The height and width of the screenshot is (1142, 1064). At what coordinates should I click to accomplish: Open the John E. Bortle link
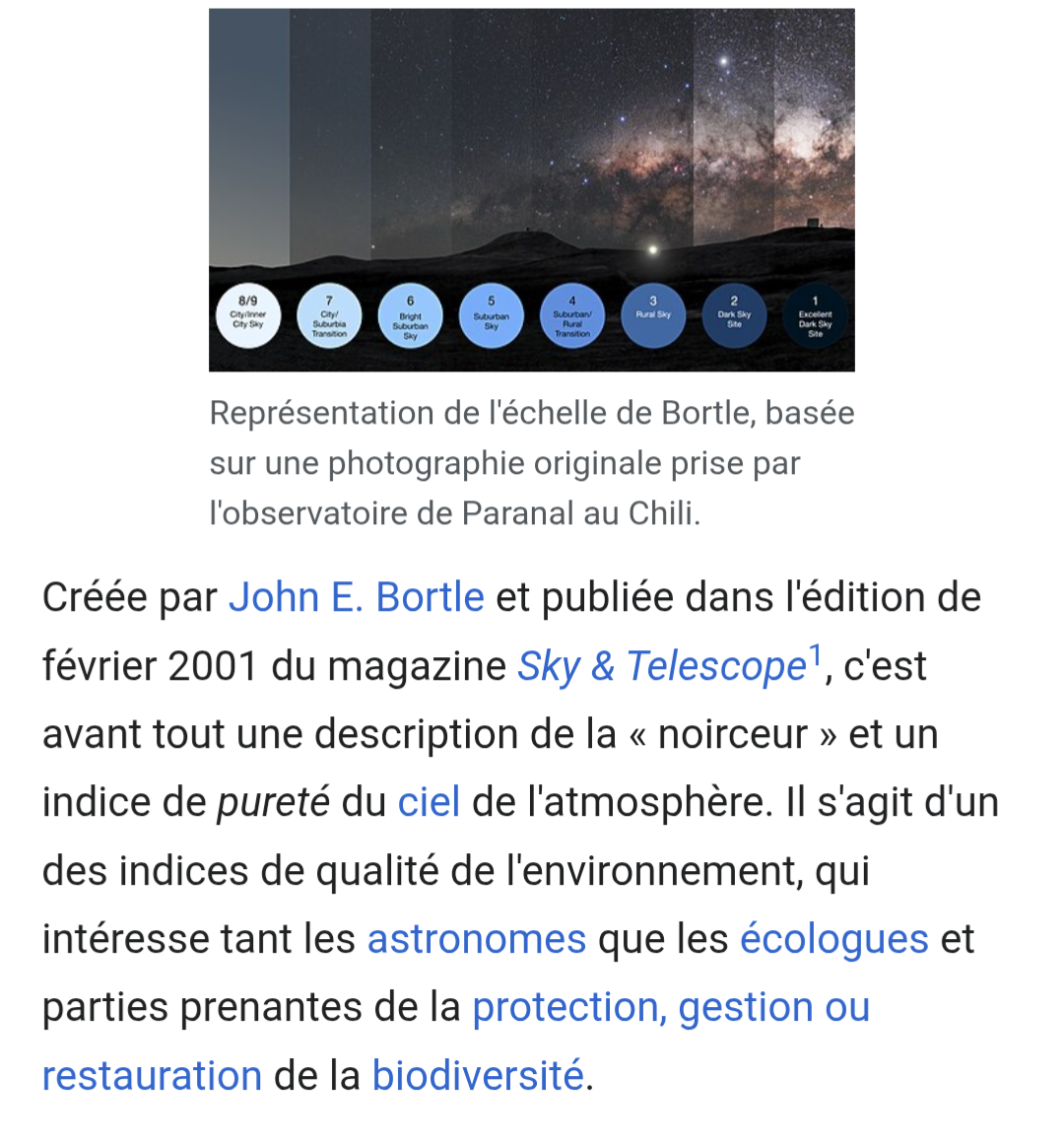point(356,598)
